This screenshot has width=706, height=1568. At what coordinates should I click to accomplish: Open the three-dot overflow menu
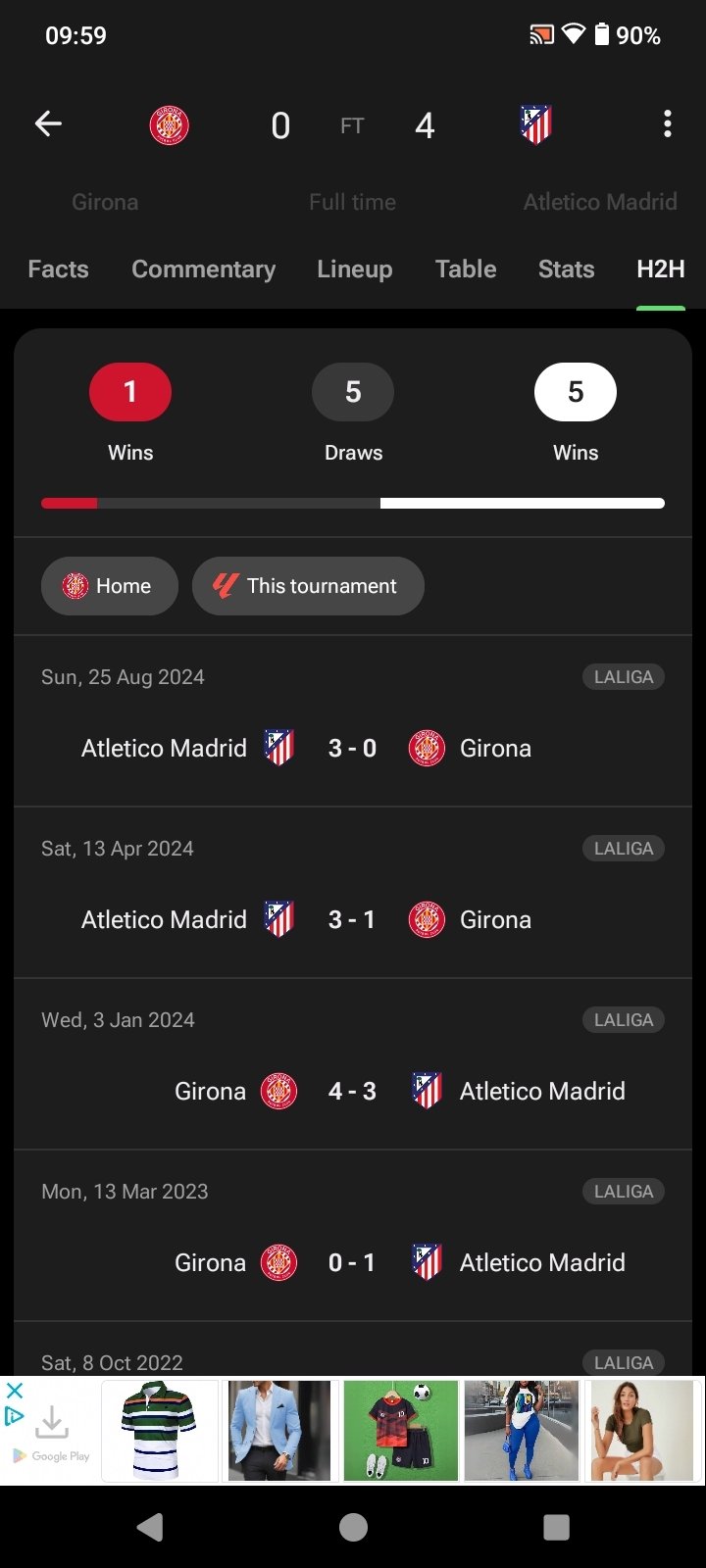667,123
